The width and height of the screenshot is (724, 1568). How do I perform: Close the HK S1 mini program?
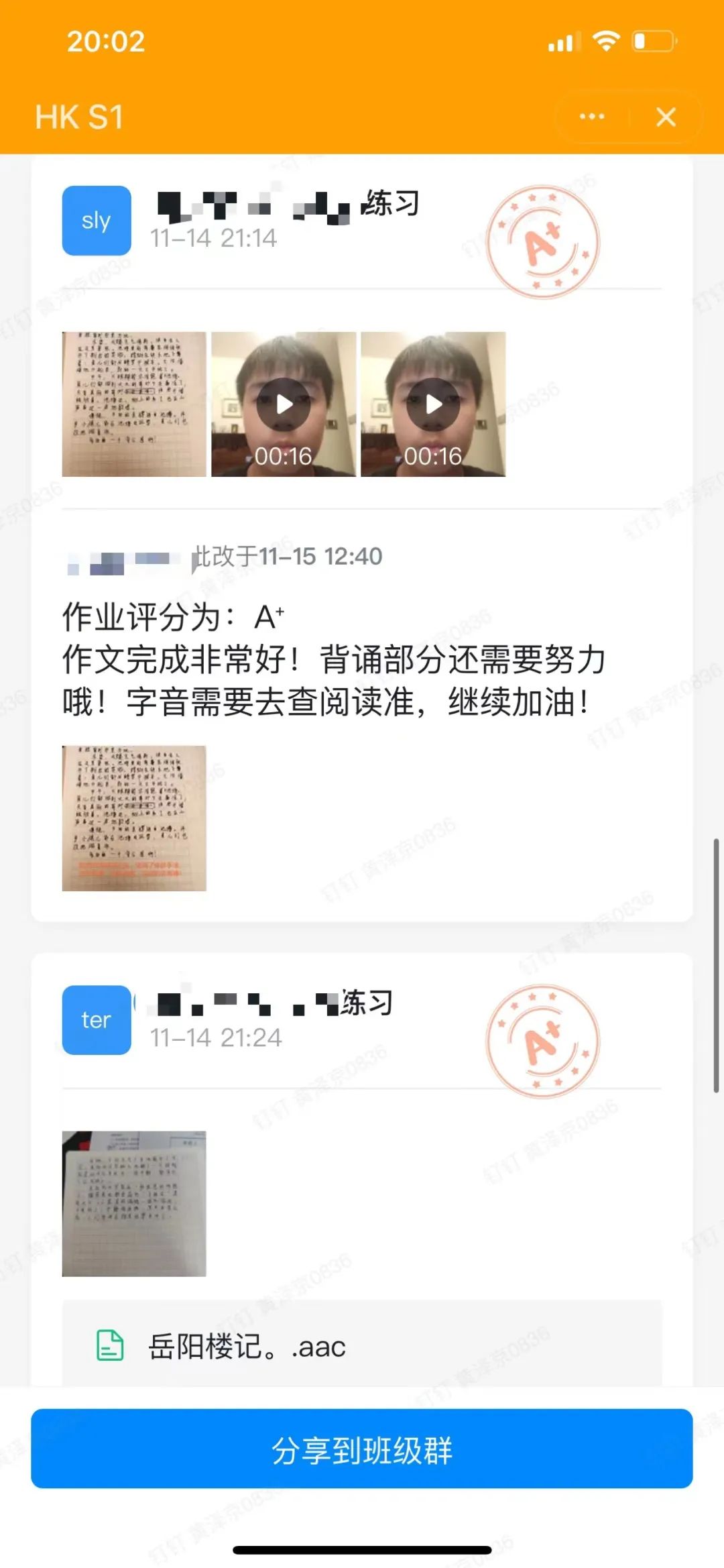point(666,117)
